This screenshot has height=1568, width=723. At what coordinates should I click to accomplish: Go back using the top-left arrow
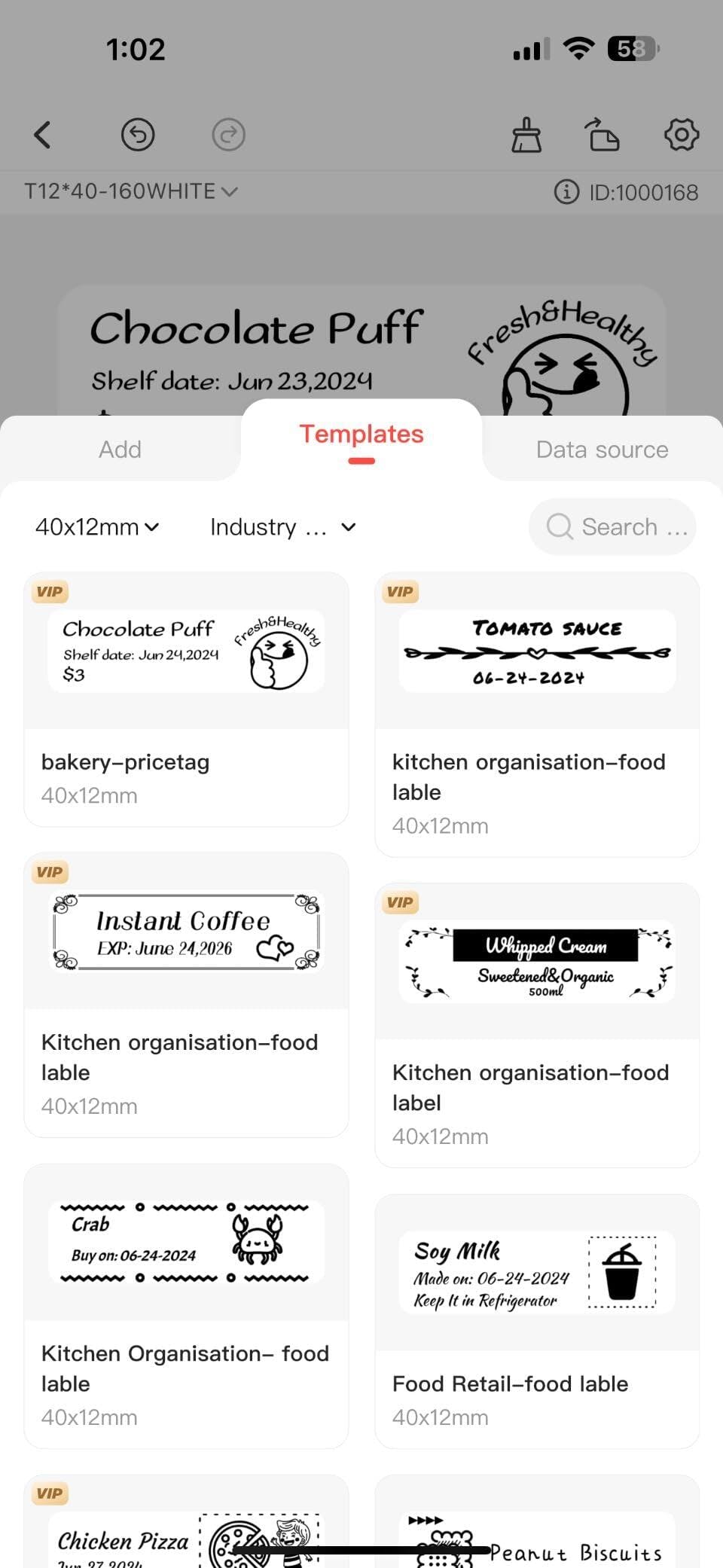(x=43, y=136)
